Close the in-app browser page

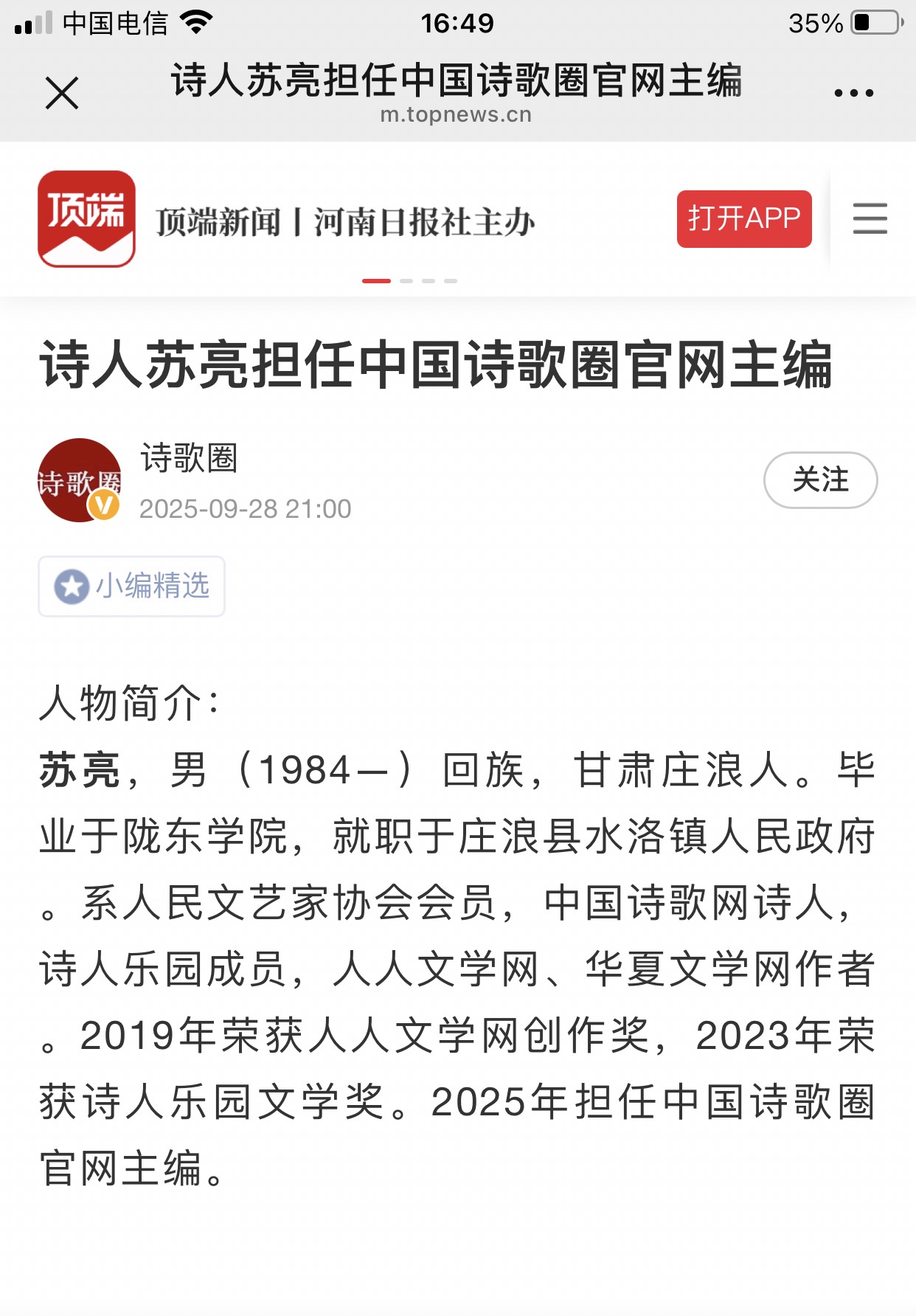[x=62, y=94]
